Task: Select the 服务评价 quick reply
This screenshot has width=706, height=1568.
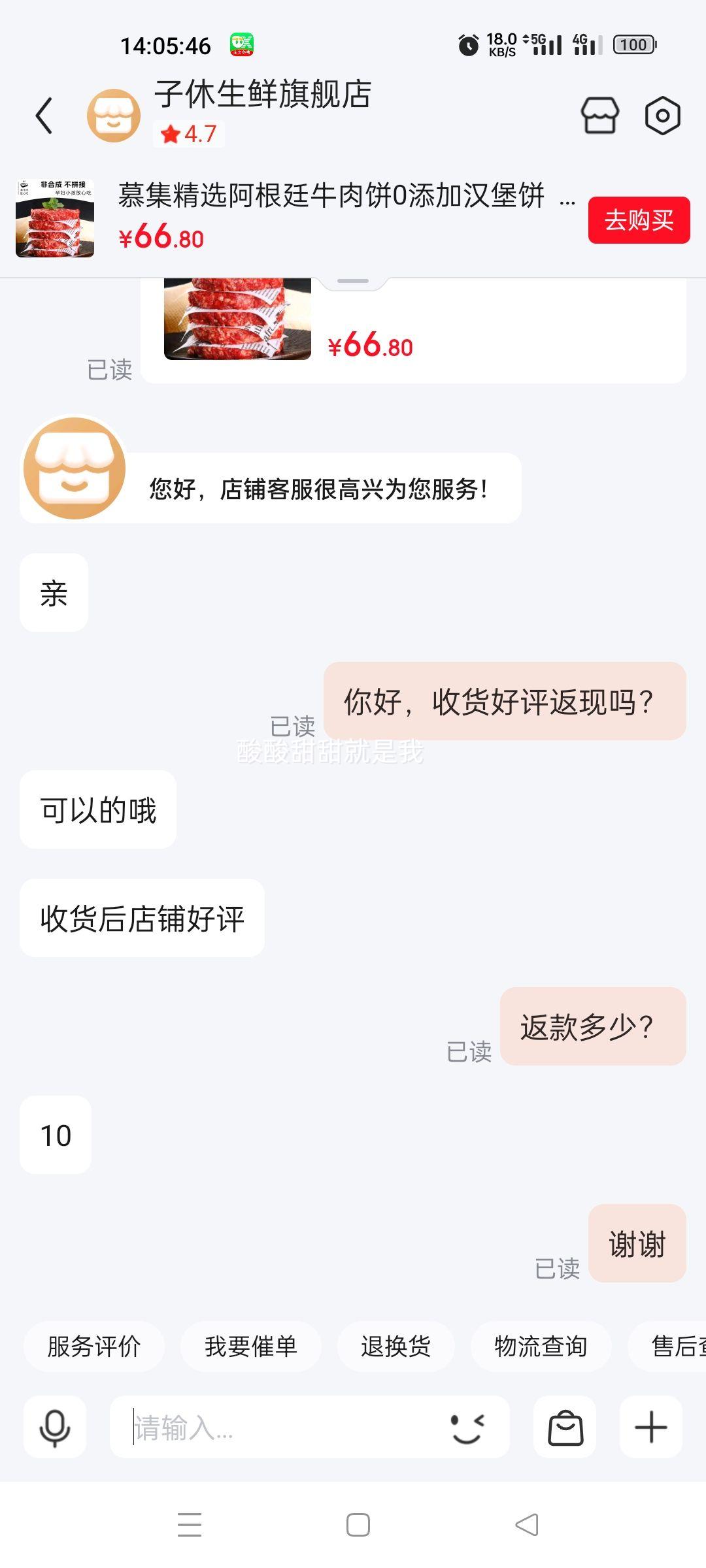Action: [93, 1346]
